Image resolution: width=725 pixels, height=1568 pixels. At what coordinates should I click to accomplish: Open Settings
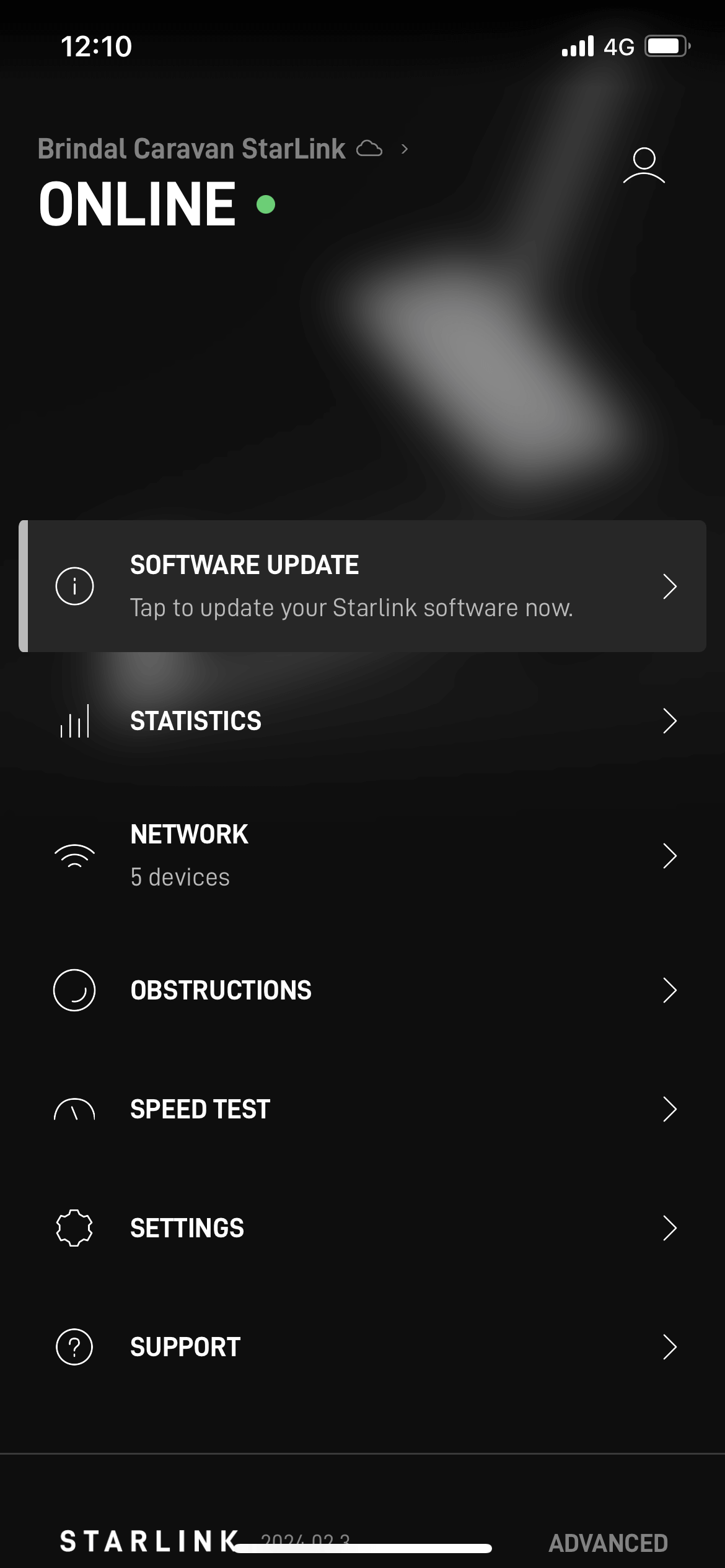pos(362,1228)
